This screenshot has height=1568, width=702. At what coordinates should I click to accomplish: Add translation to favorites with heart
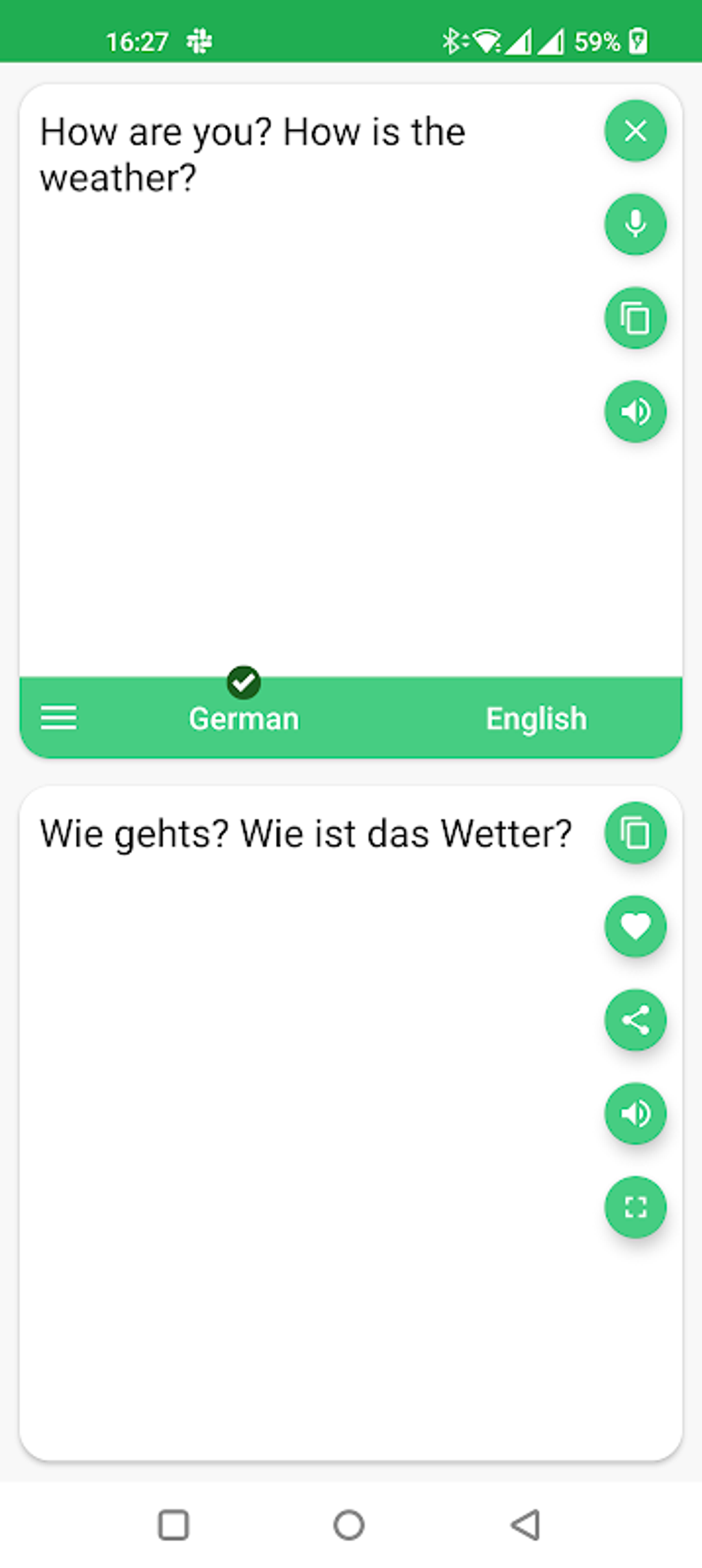point(635,926)
